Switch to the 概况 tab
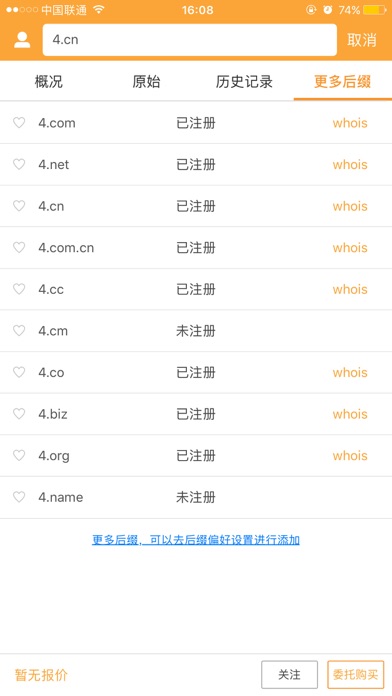 point(49,82)
